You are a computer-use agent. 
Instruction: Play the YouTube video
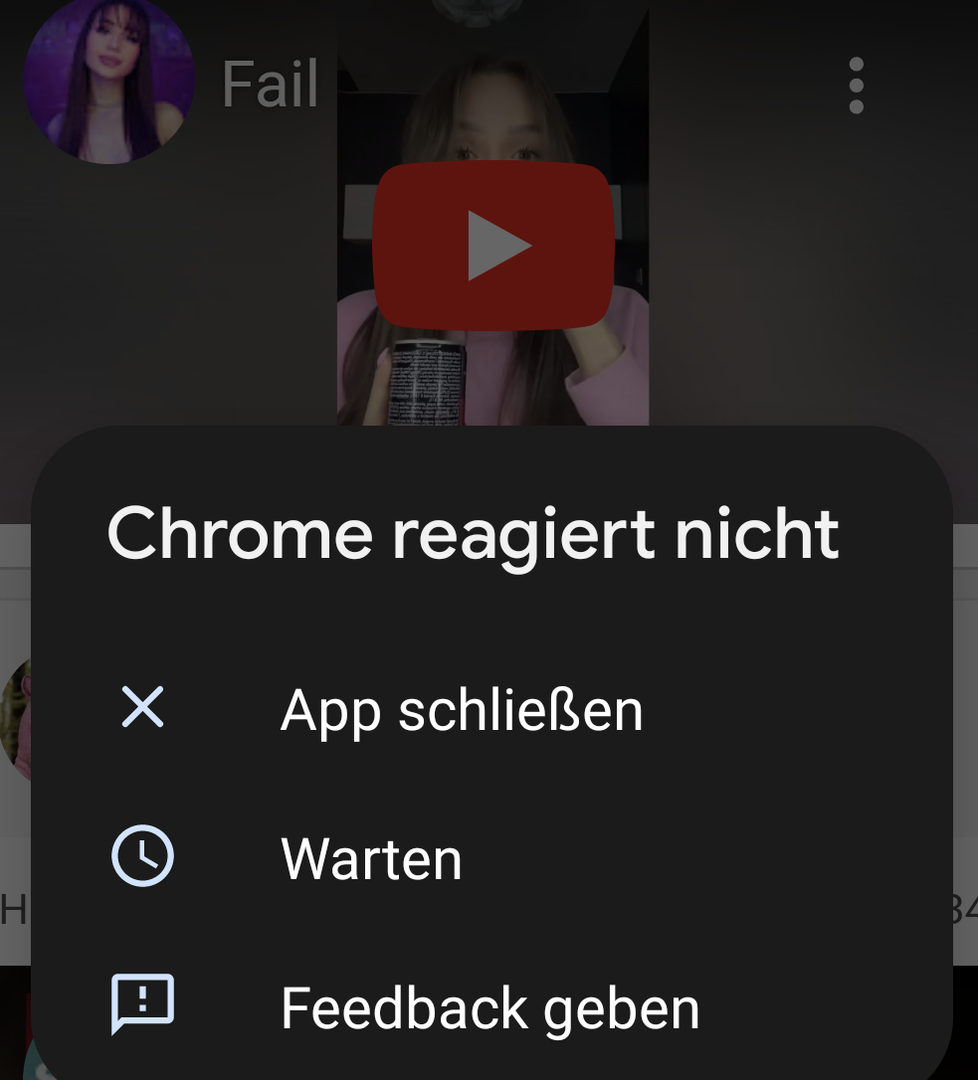(493, 245)
